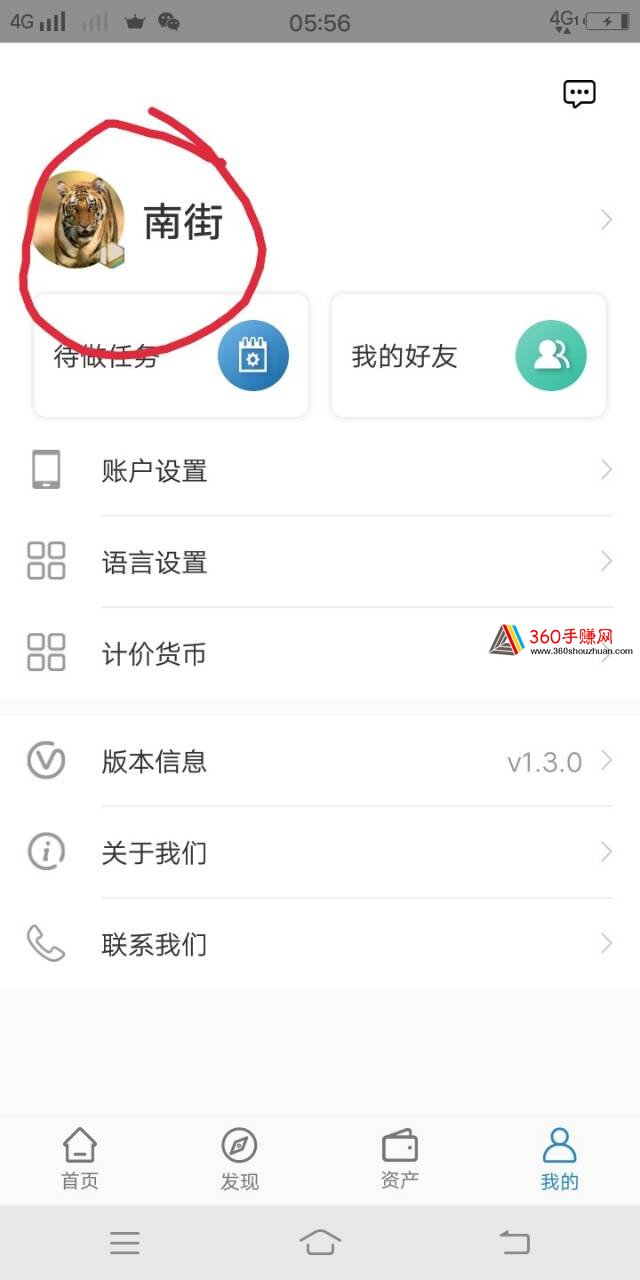Open the messages chat icon
The width and height of the screenshot is (640, 1280).
tap(579, 94)
